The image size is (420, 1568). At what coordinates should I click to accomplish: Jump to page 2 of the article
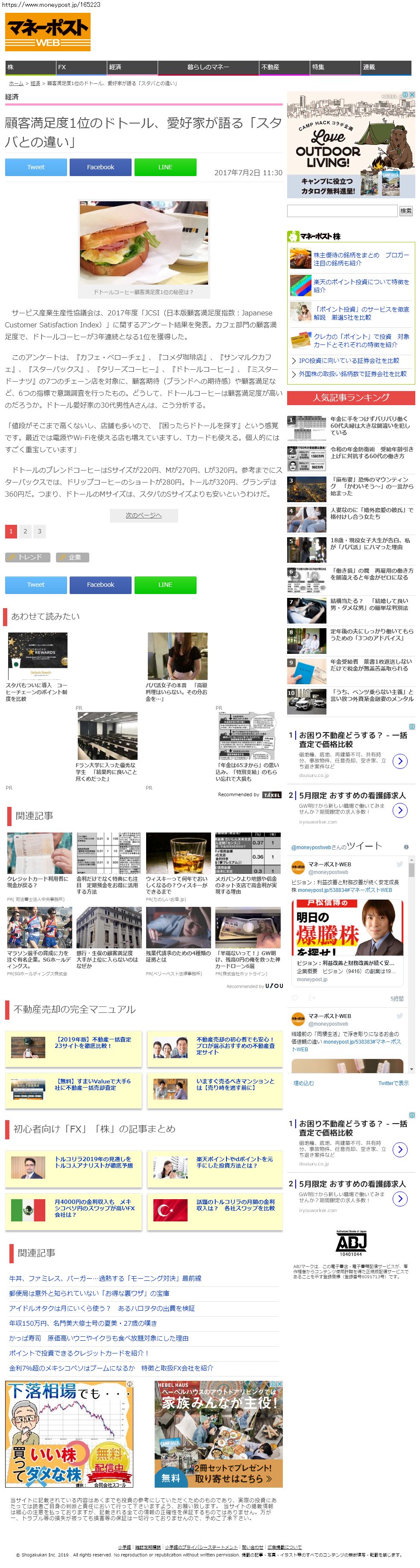click(25, 531)
